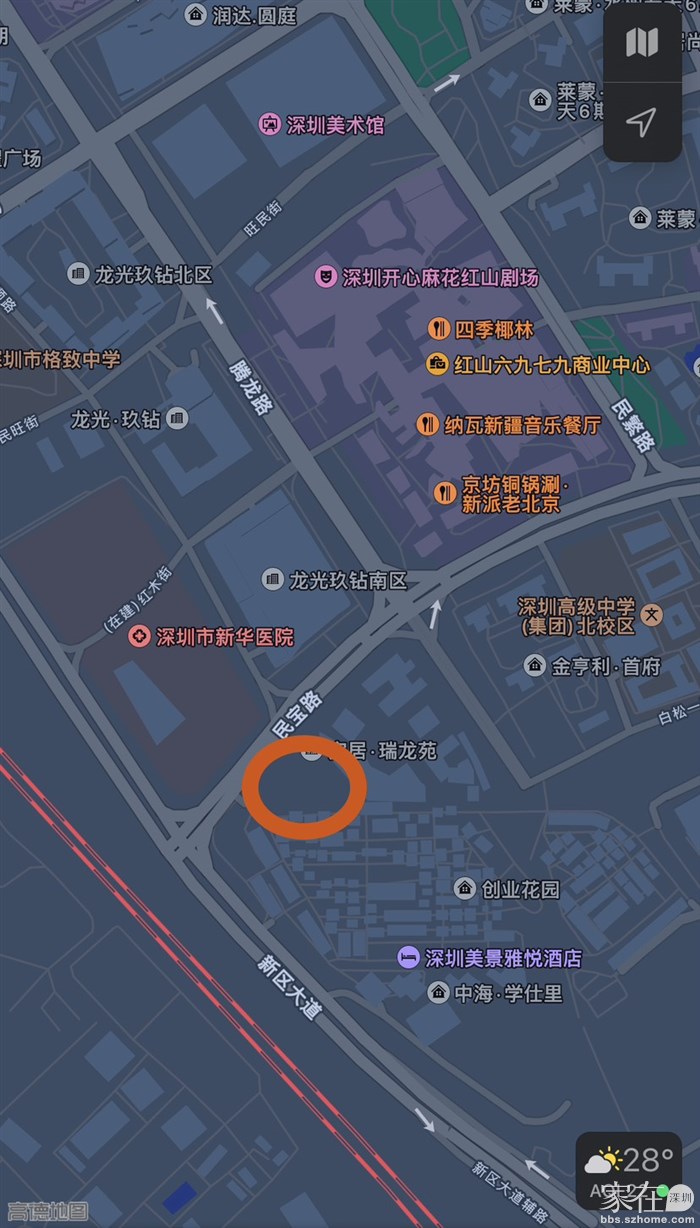Select the 深圳高级中学 school marker
Viewport: 700px width, 1228px height.
pyautogui.click(x=652, y=614)
